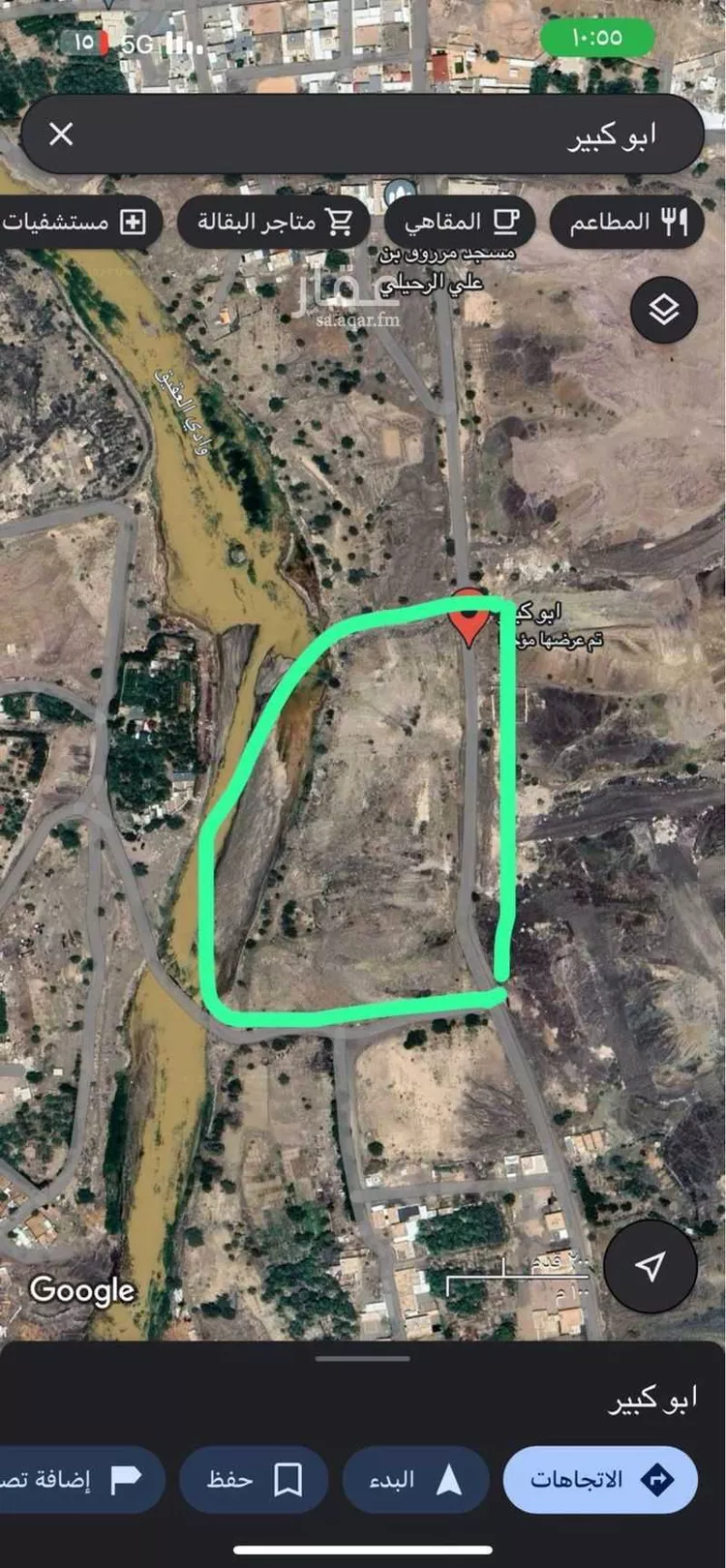Select the متاجر البقالة grocery chip

pyautogui.click(x=274, y=222)
